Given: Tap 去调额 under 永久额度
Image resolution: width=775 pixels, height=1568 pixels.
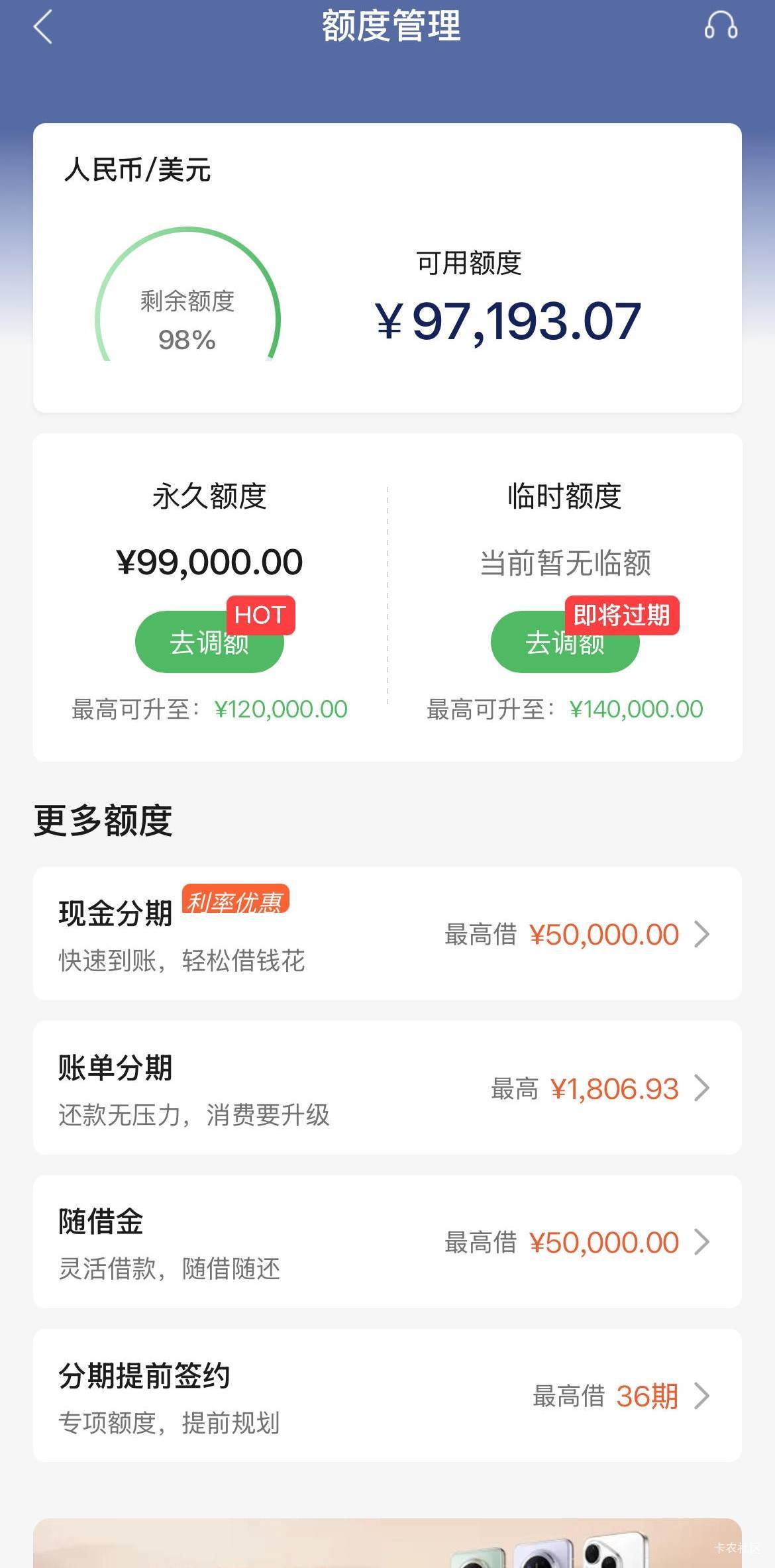Looking at the screenshot, I should (209, 642).
